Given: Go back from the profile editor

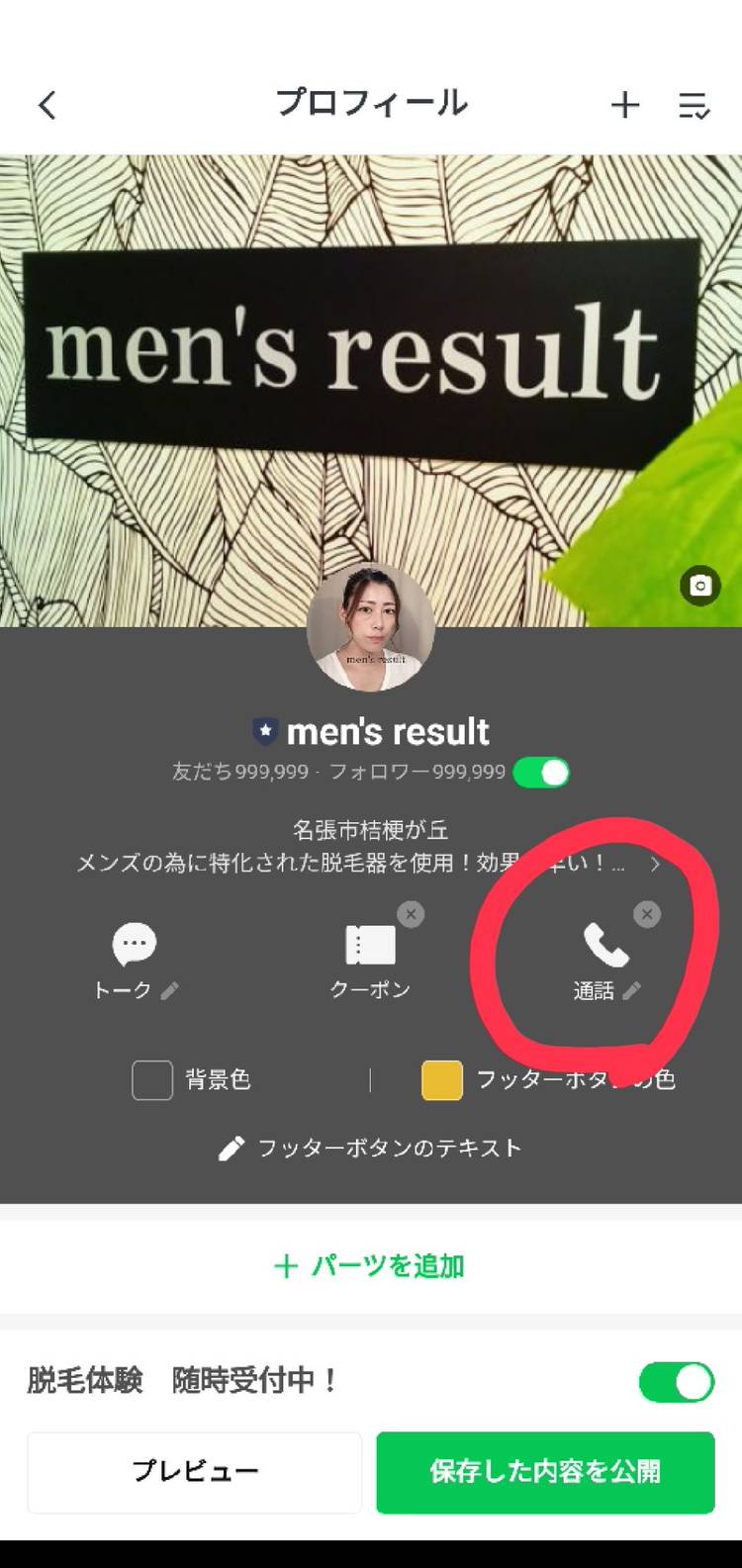Looking at the screenshot, I should pos(47,105).
